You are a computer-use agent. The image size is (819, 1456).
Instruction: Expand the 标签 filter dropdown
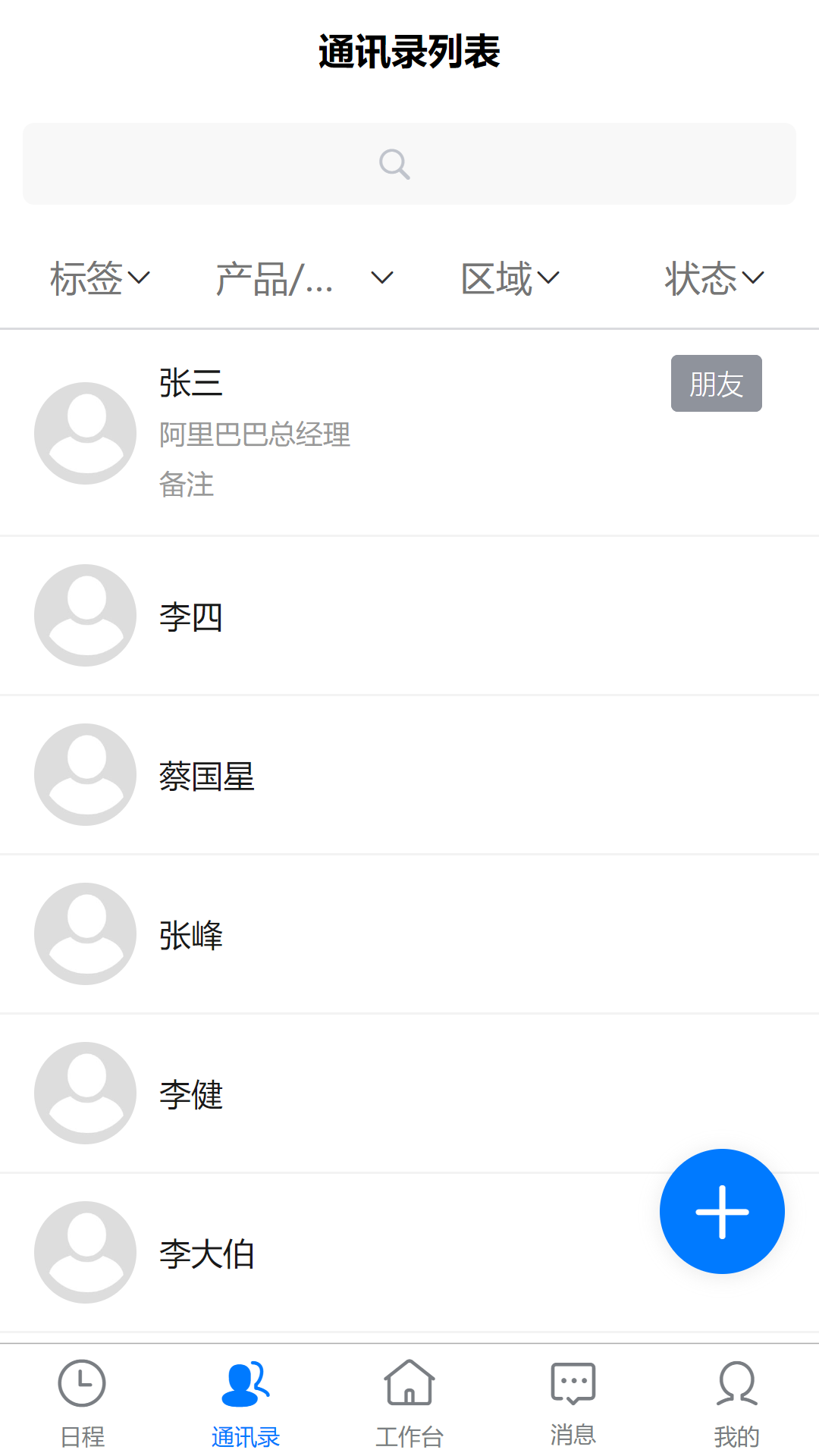pos(100,278)
